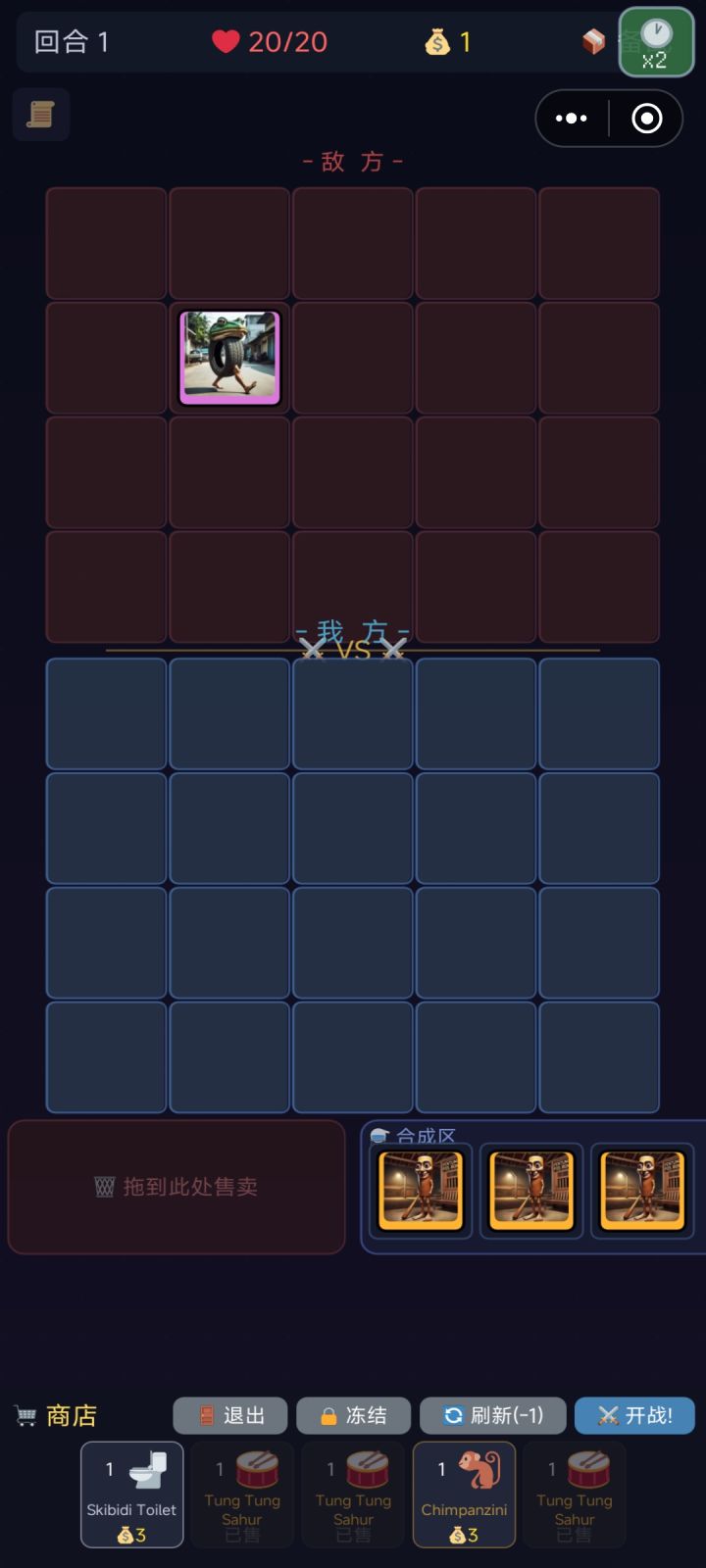Image resolution: width=706 pixels, height=1568 pixels.
Task: Click the shopping cart icon beside 商店
Action: coord(25,1415)
